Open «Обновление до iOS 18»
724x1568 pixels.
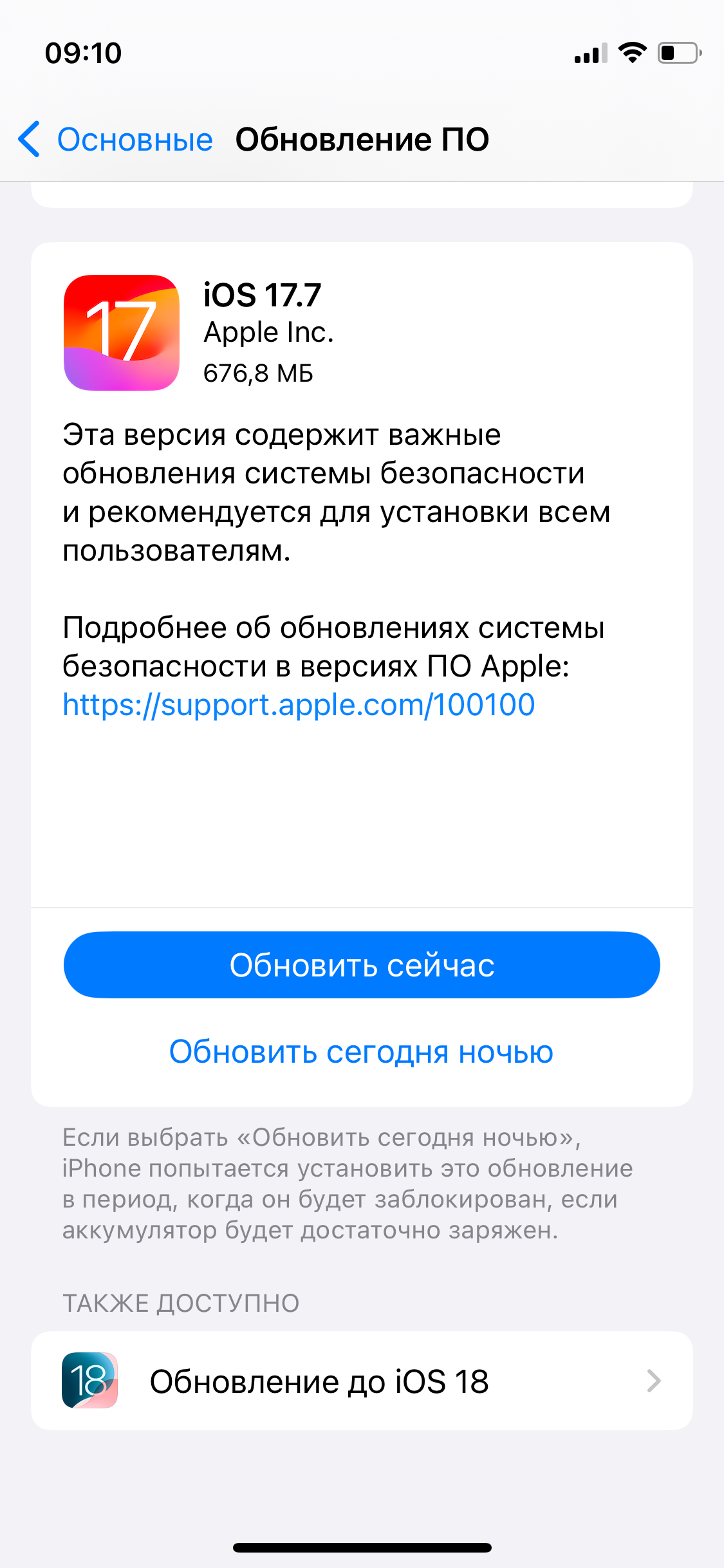(362, 1381)
